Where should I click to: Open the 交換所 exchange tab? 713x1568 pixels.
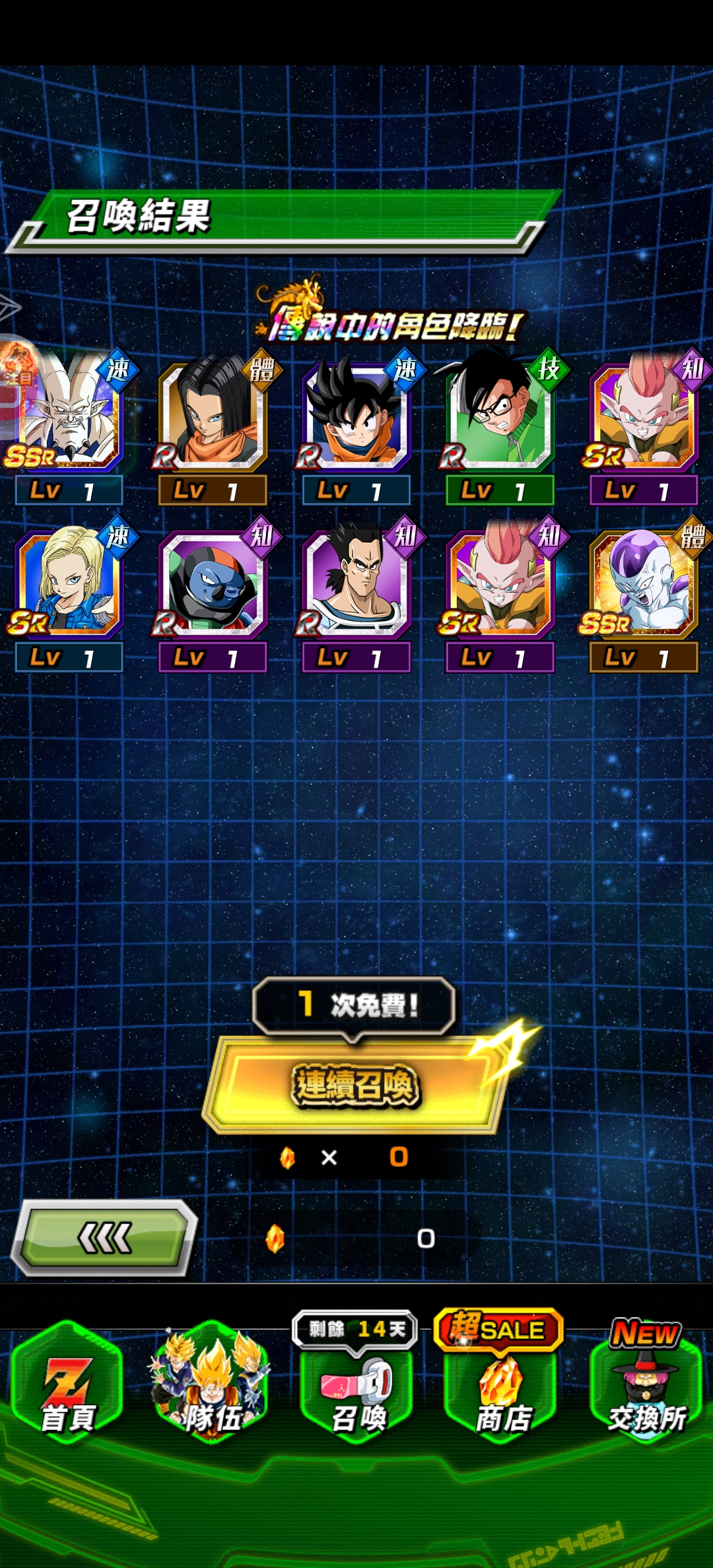click(x=646, y=1394)
